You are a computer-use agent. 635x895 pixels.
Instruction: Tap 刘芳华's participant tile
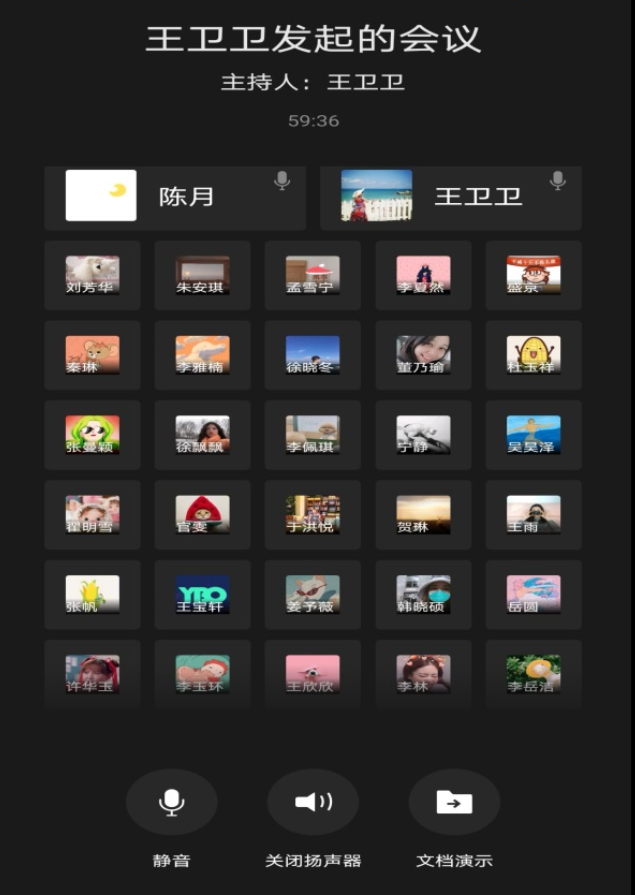tap(92, 275)
